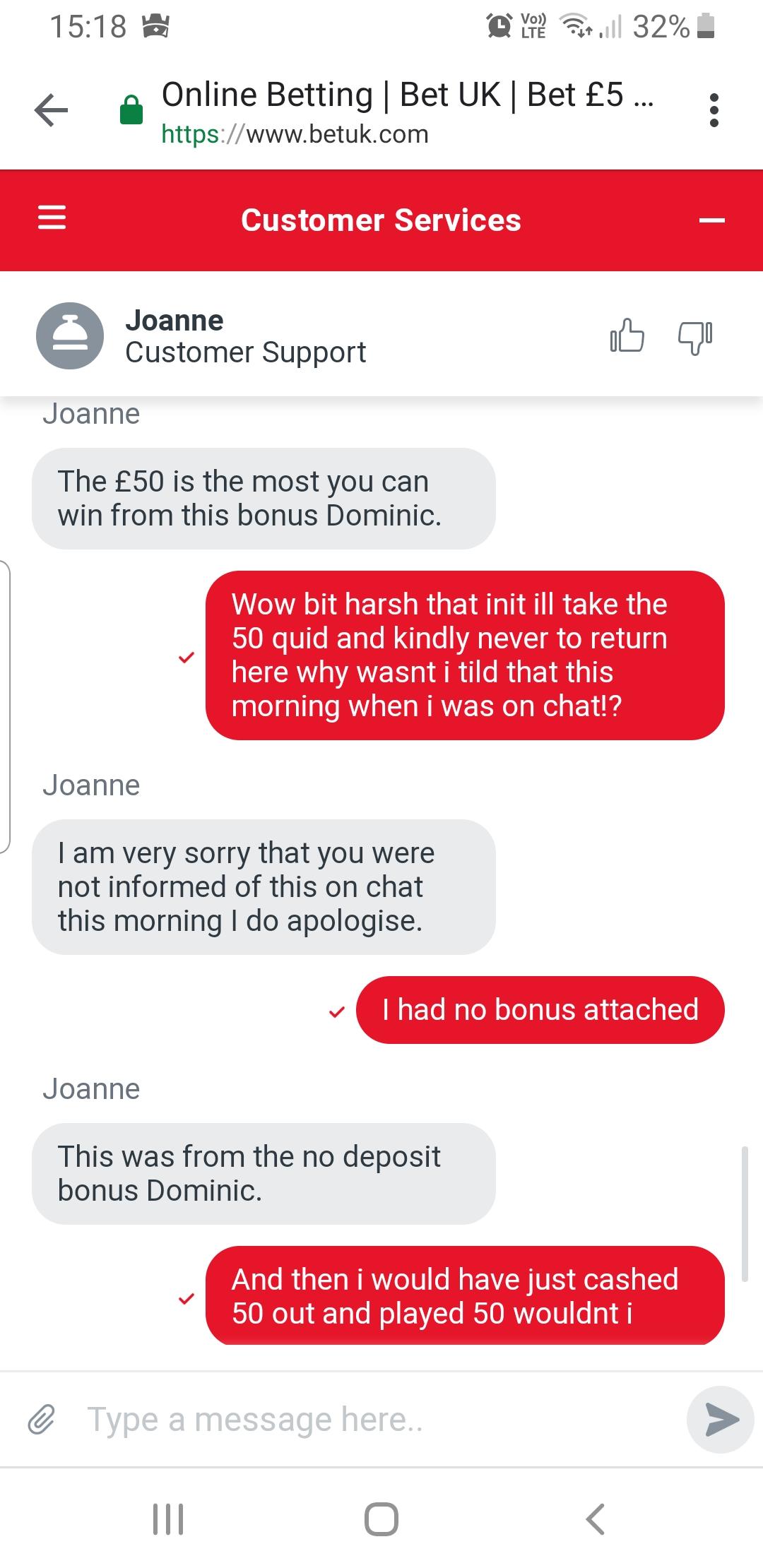Image resolution: width=763 pixels, height=1568 pixels.
Task: Rate Joanne with thumbs down
Action: tap(695, 338)
